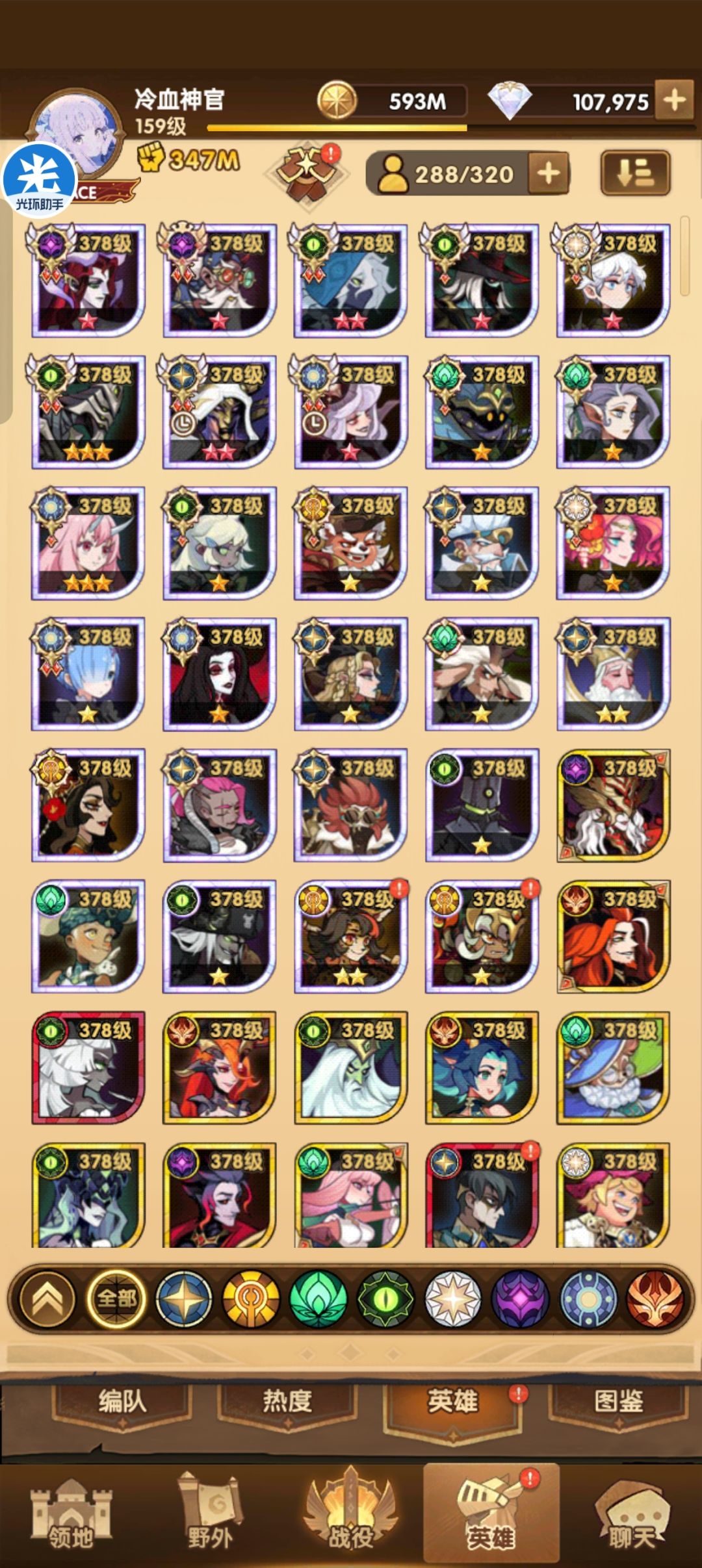
Task: Switch to the 图鉴 gallery tab
Action: click(x=618, y=1402)
